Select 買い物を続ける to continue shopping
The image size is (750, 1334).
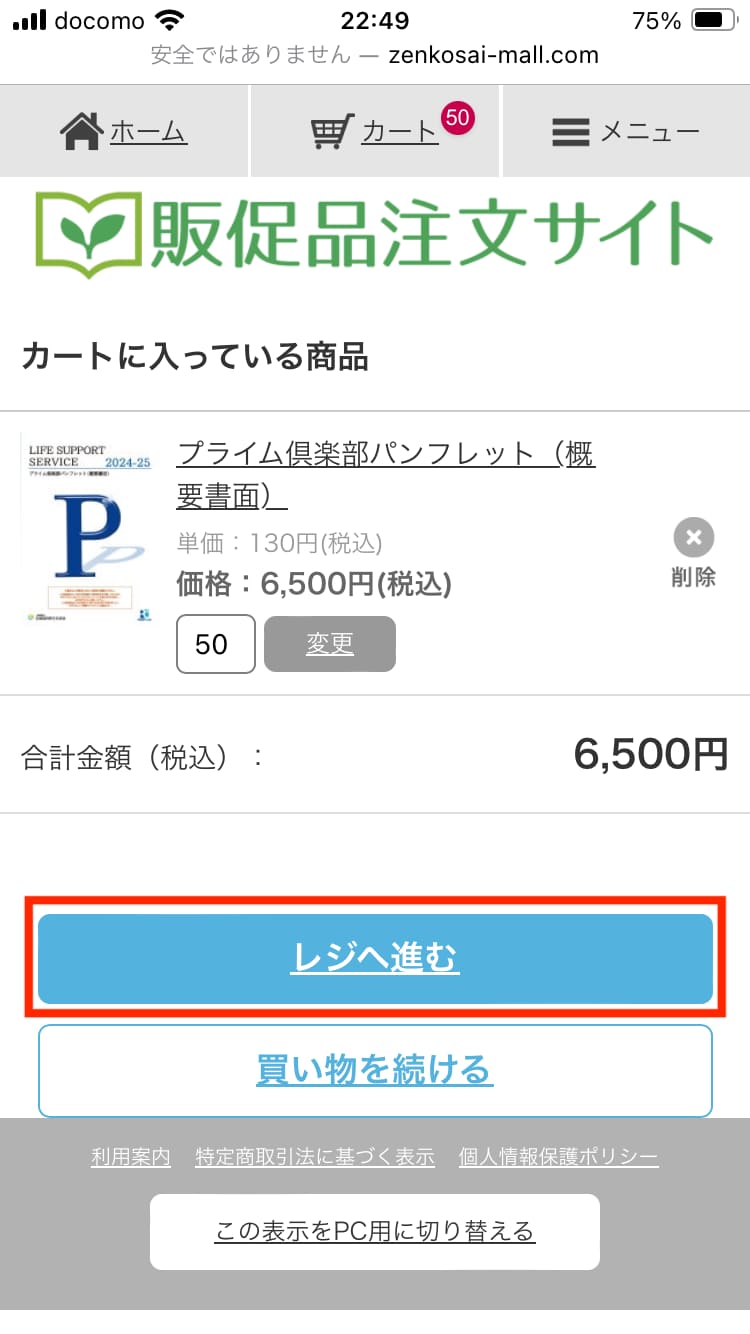coord(375,1070)
